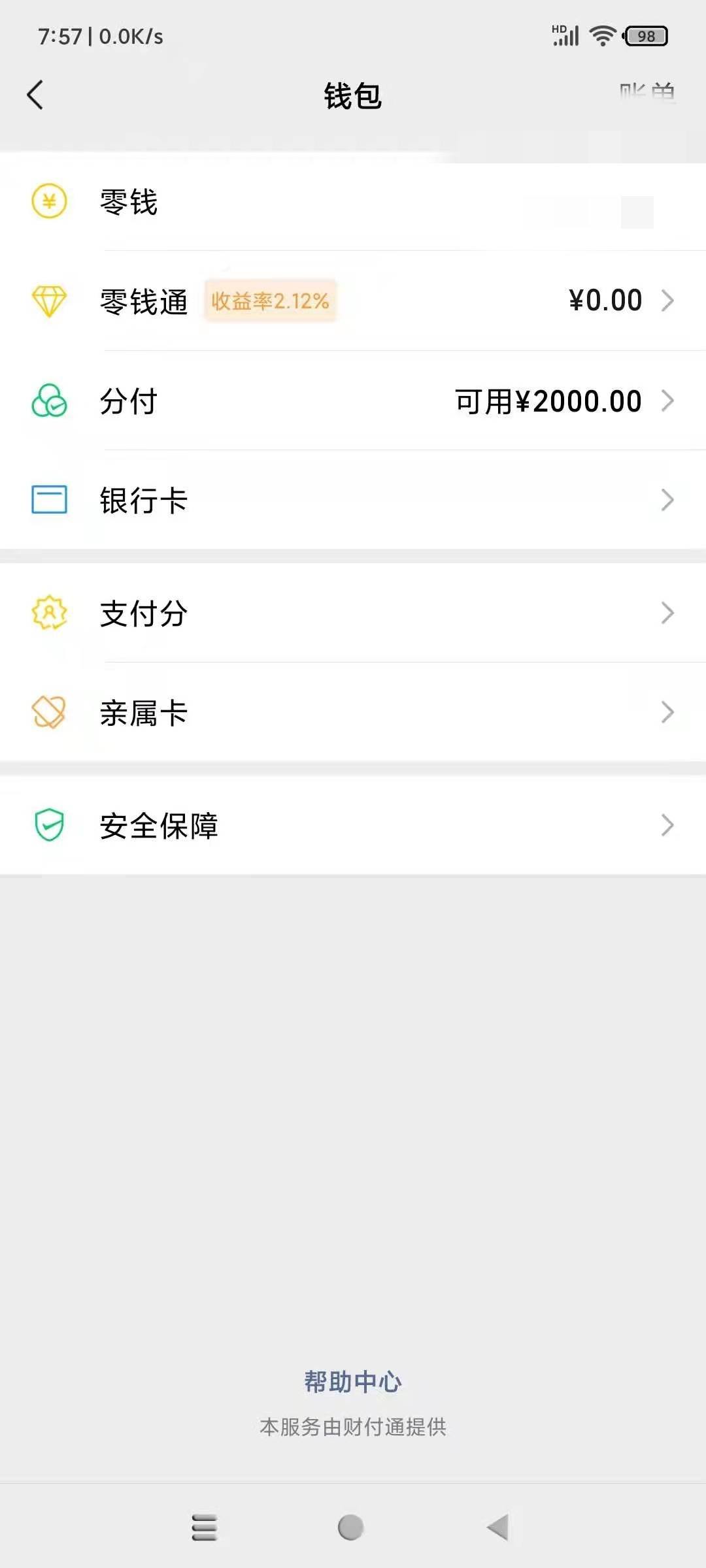Open 安全保障 security settings
Image resolution: width=706 pixels, height=1568 pixels.
[x=353, y=825]
